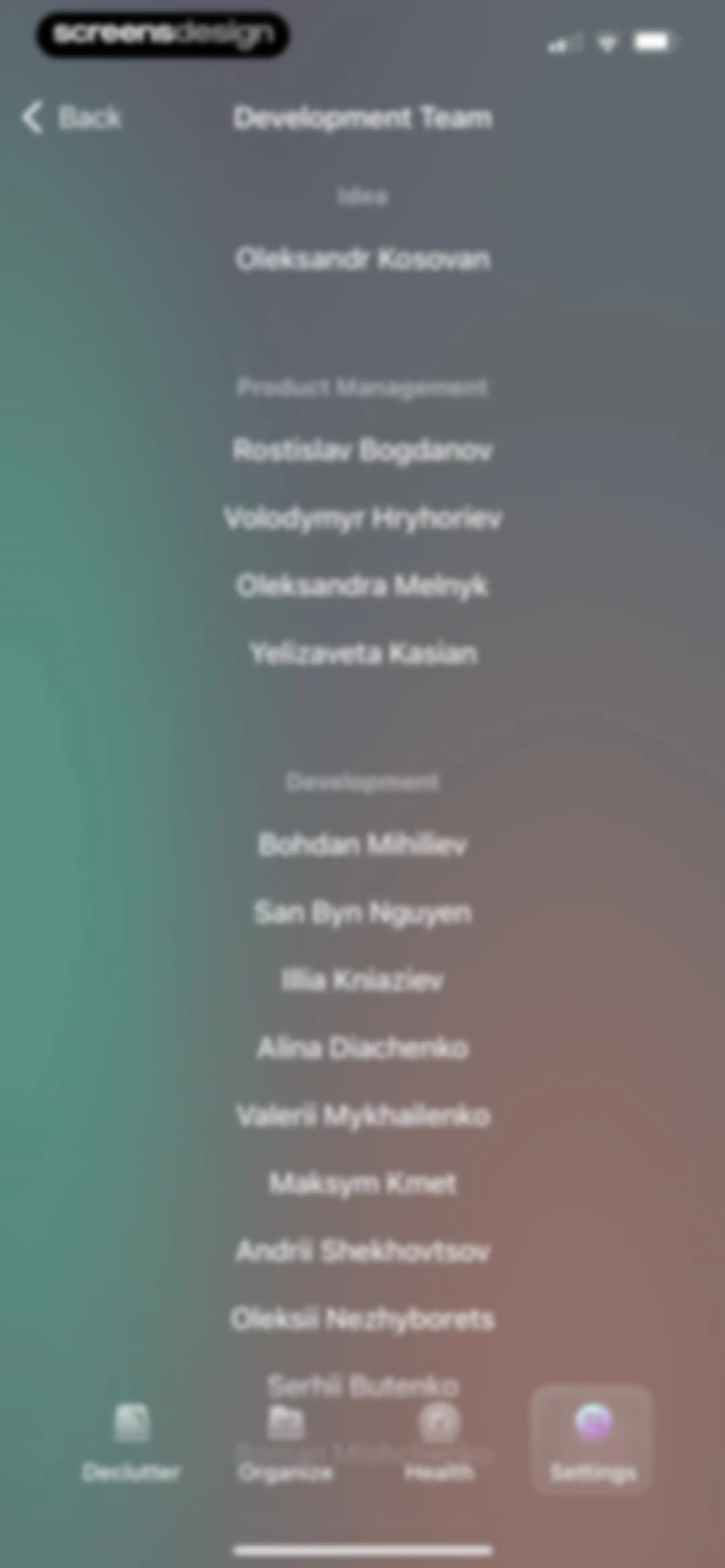
Task: Go back from Development Team
Action: pos(72,117)
